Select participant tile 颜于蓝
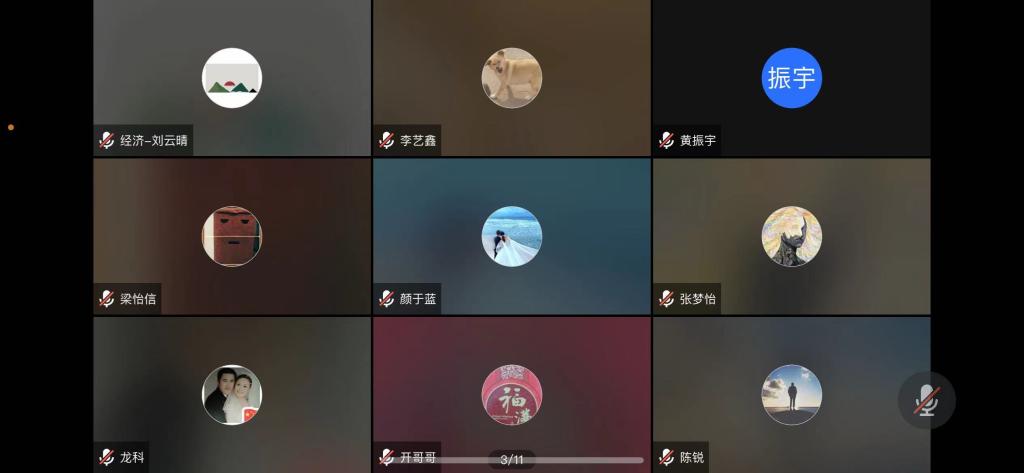The image size is (1024, 473). pyautogui.click(x=511, y=236)
